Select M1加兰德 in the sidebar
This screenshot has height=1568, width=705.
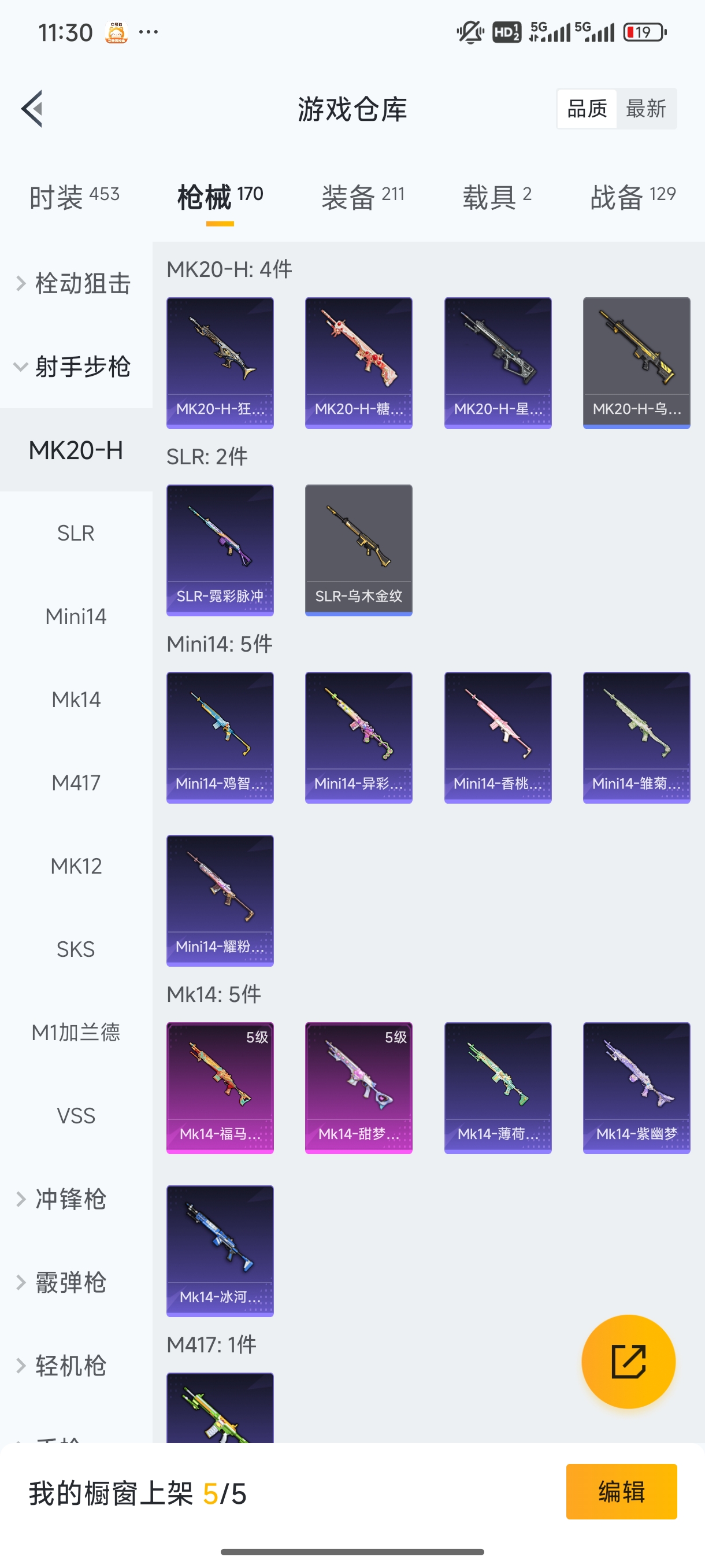(x=76, y=1033)
